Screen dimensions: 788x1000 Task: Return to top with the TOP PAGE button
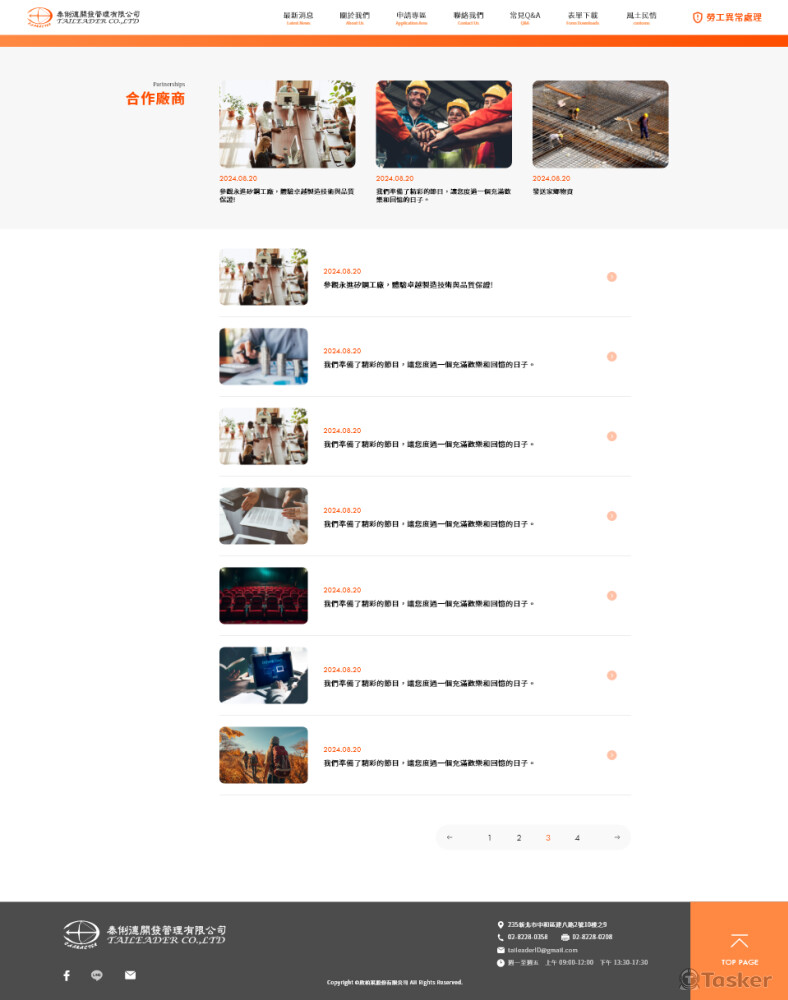[739, 949]
